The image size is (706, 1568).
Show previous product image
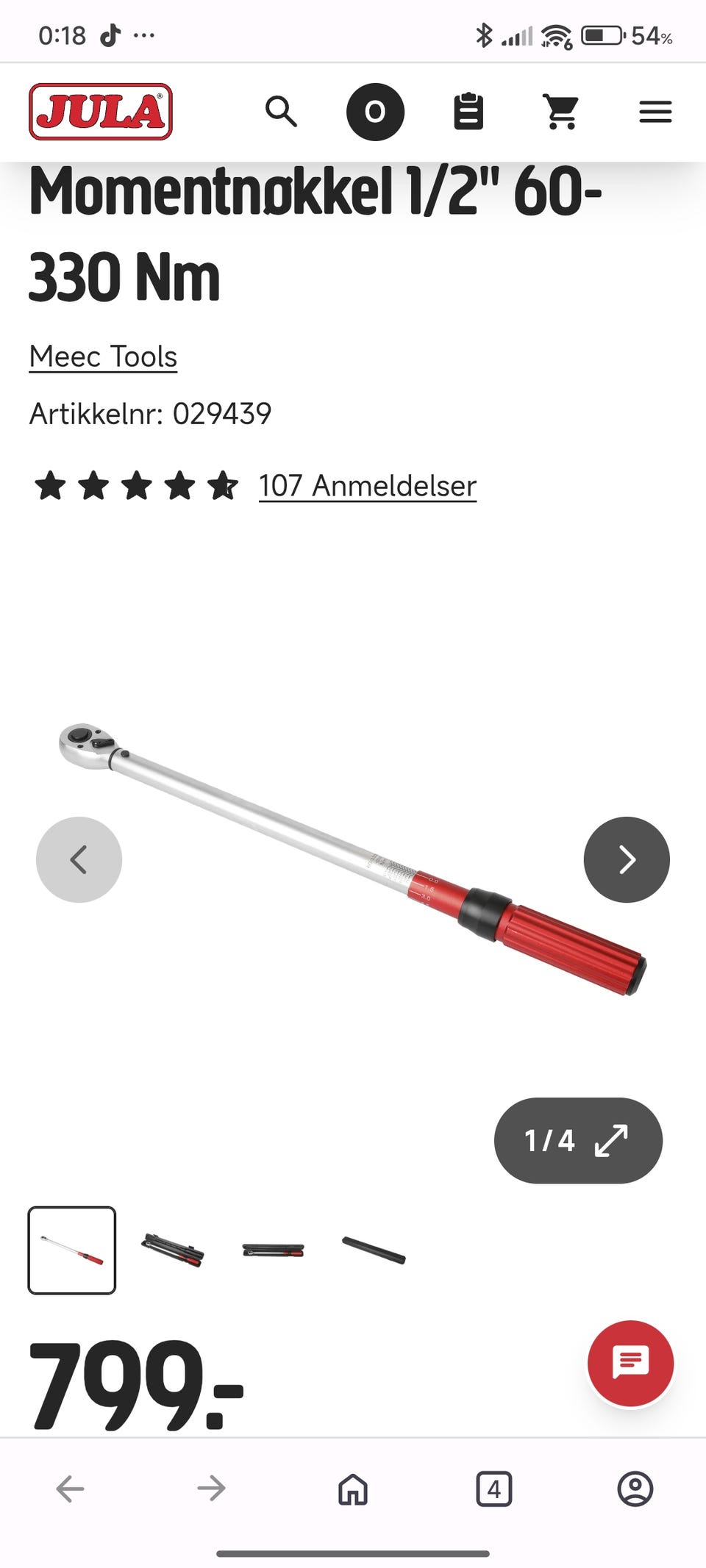pos(79,859)
